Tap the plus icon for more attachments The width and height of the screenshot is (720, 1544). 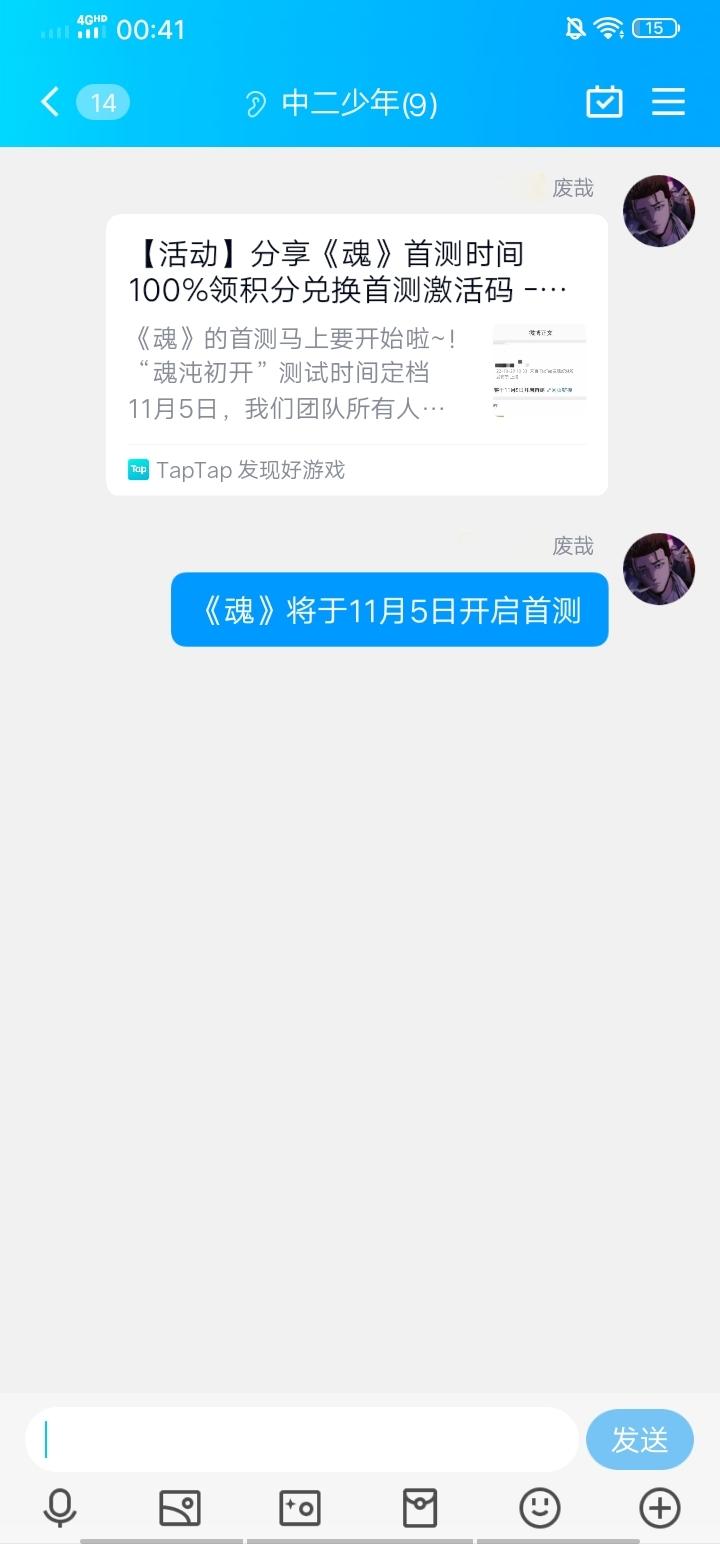pyautogui.click(x=660, y=1507)
